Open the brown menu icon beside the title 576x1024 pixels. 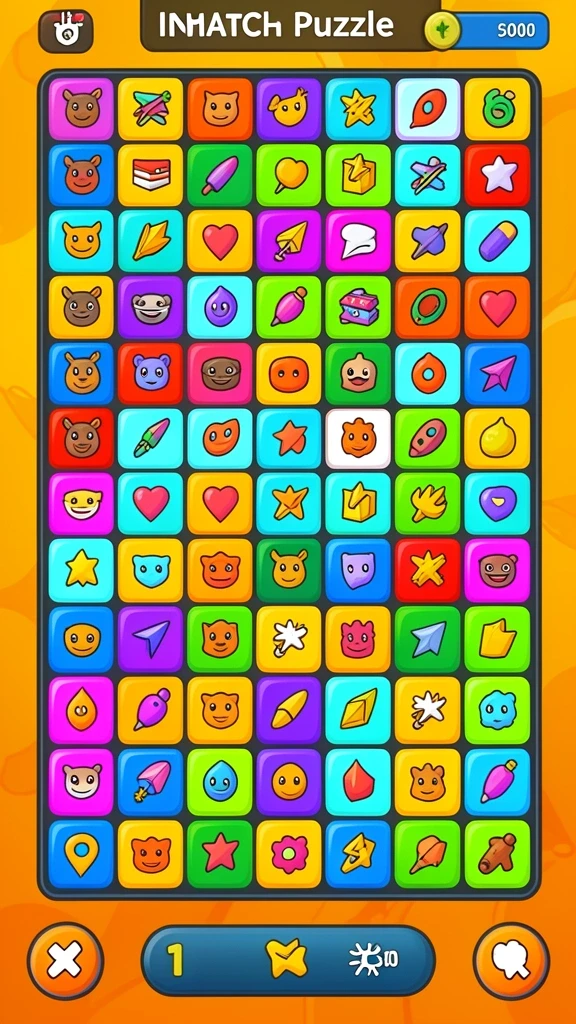tap(66, 31)
